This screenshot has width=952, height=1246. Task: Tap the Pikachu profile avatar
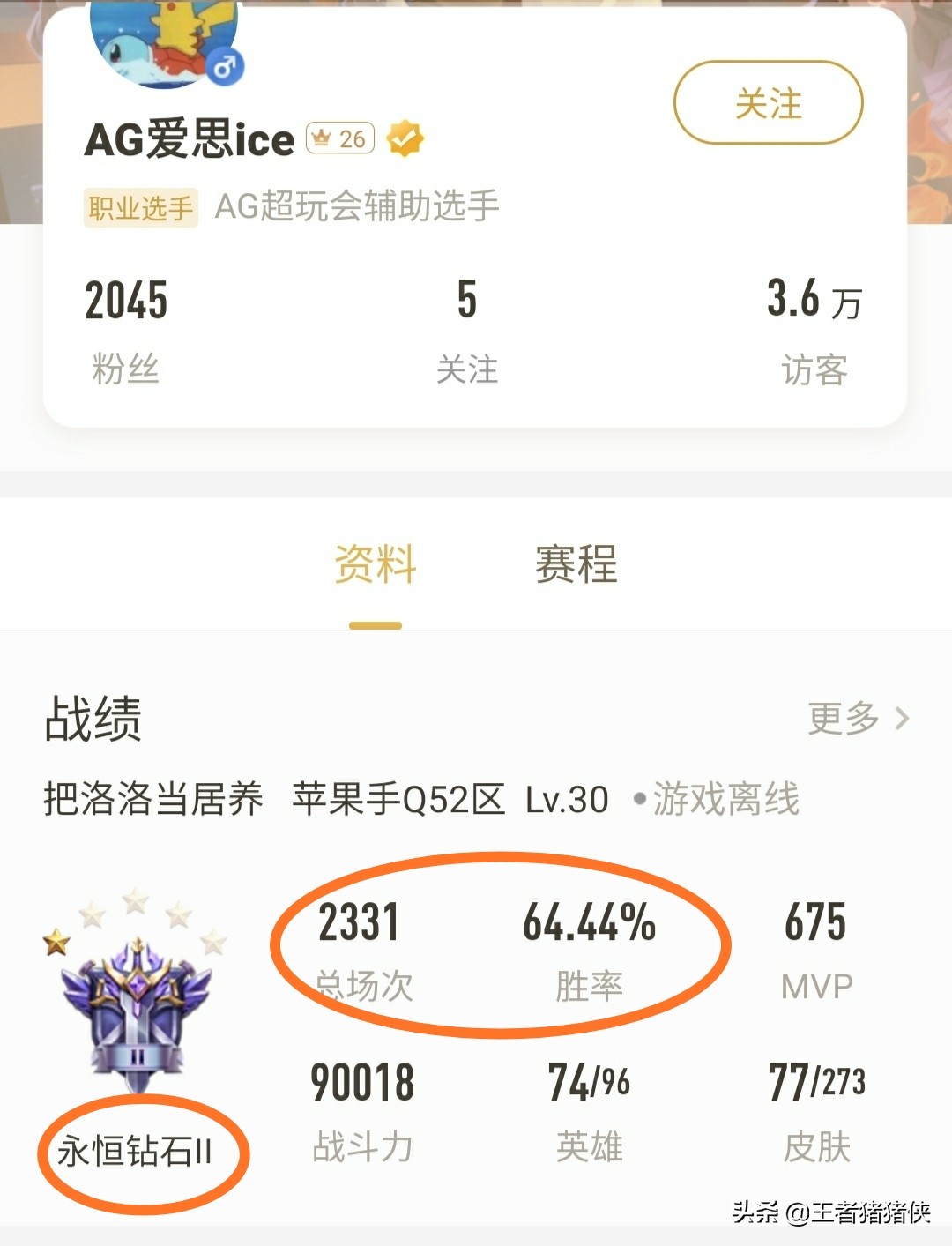click(x=165, y=40)
